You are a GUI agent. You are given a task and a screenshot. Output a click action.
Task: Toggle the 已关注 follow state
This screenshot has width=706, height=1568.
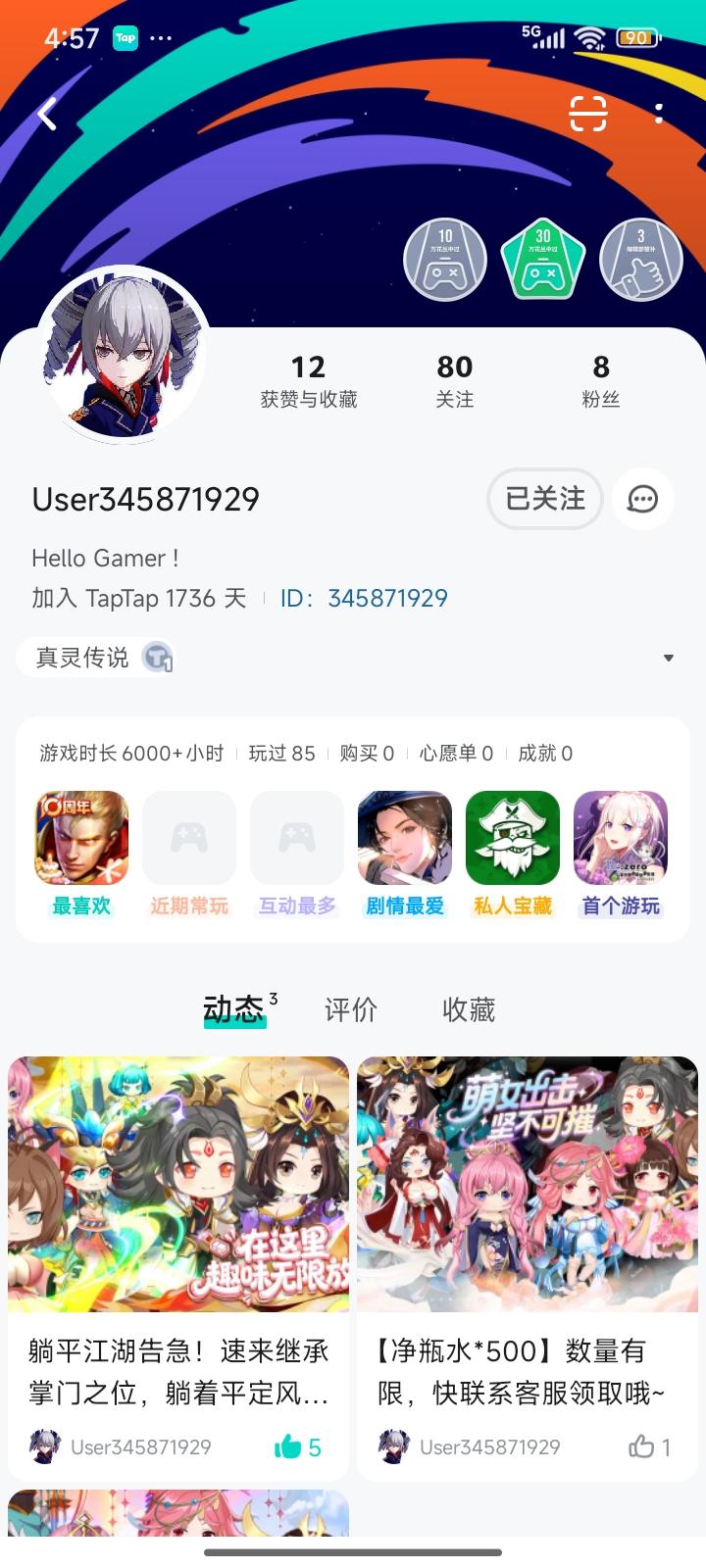coord(544,499)
